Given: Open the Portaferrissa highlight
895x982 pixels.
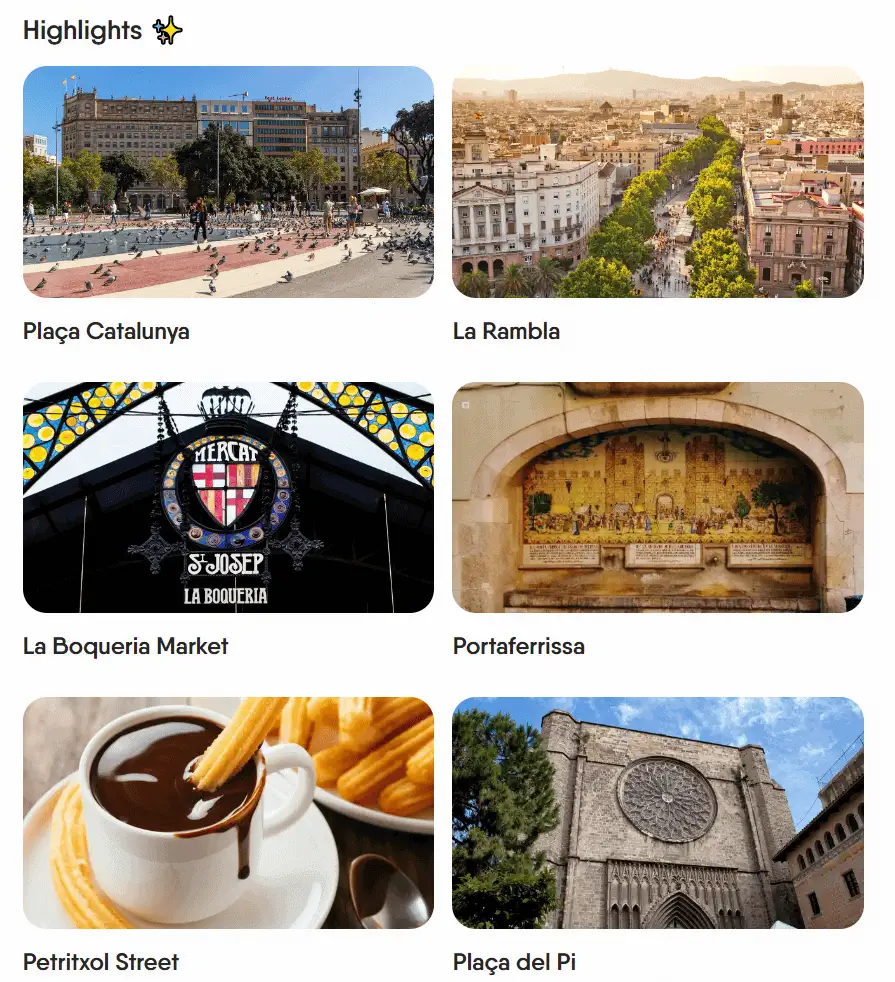Looking at the screenshot, I should pos(657,497).
